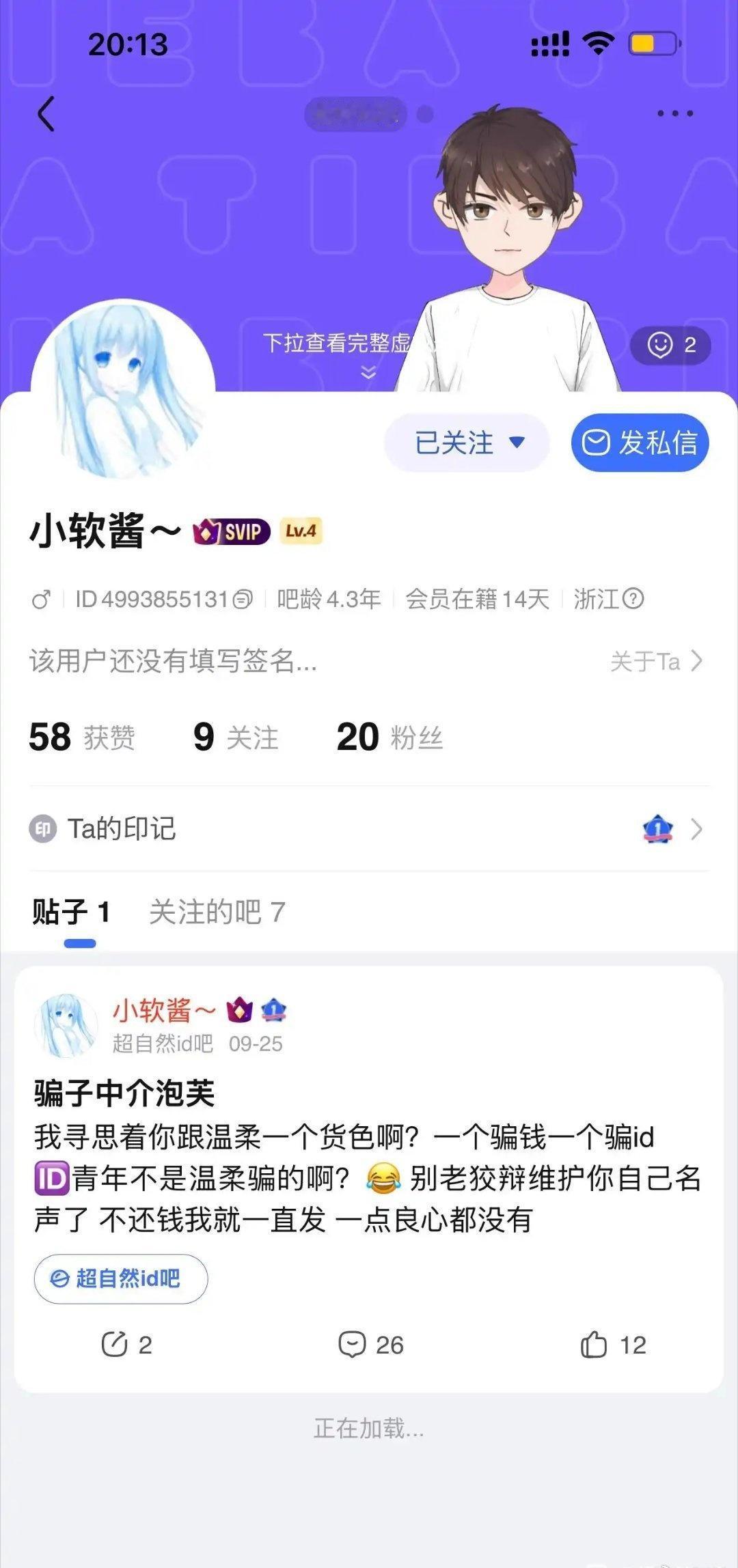This screenshot has height=1568, width=738.
Task: Open the 超自然id吧 forum link
Action: [x=119, y=1278]
